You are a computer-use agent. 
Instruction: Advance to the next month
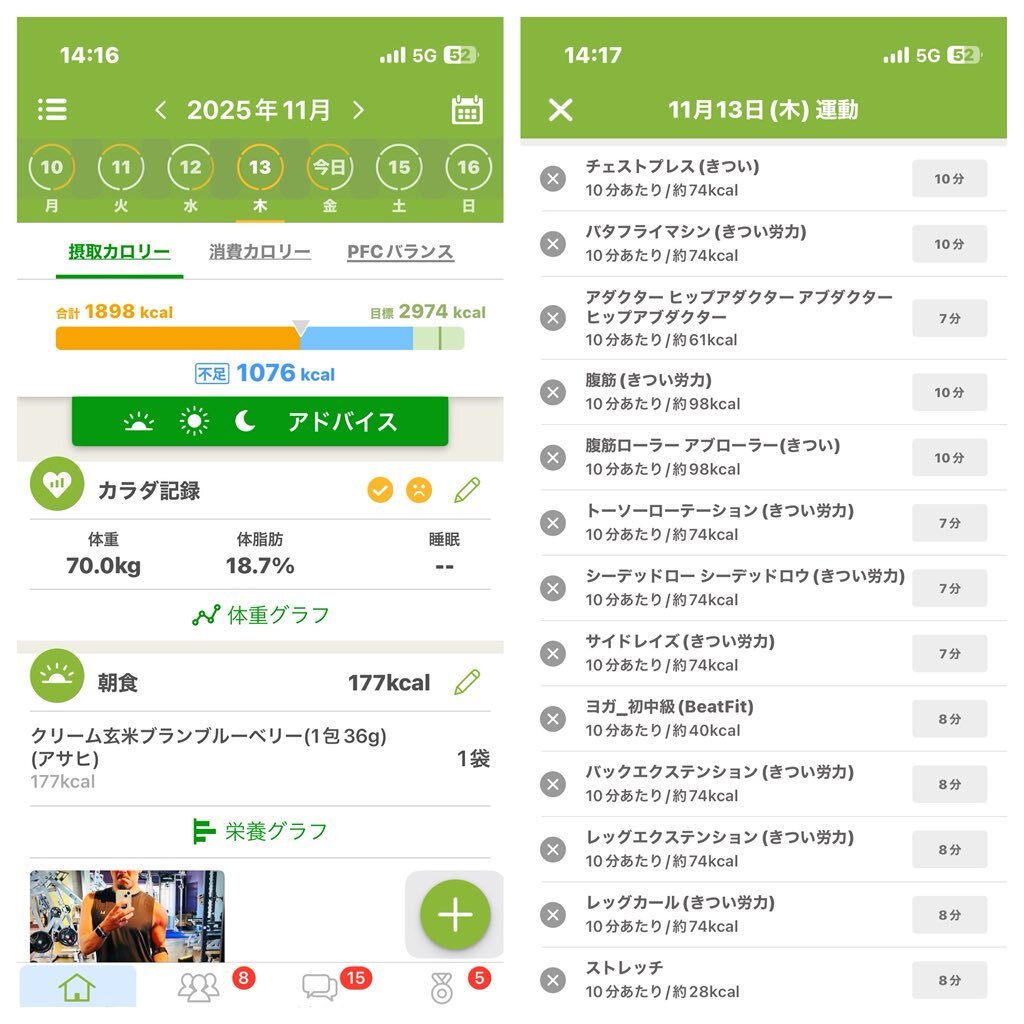point(359,110)
